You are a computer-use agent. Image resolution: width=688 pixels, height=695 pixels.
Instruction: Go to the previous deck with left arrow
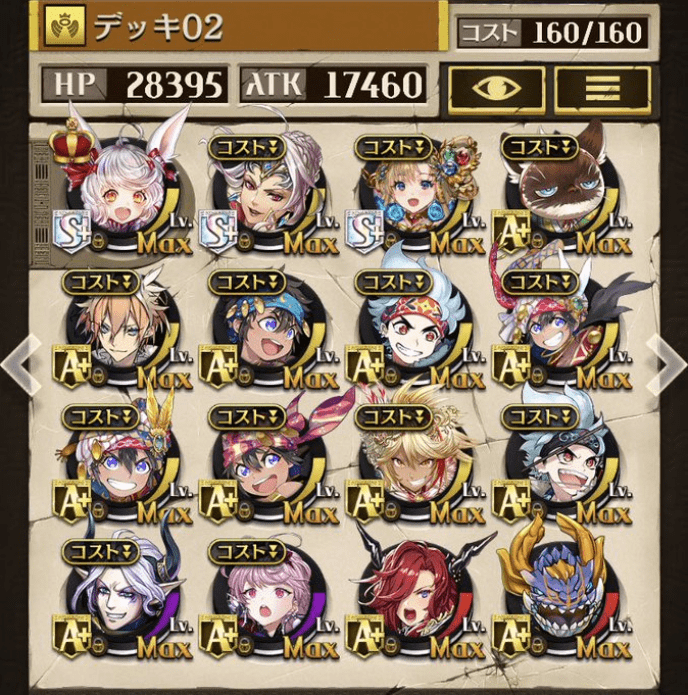[20, 364]
